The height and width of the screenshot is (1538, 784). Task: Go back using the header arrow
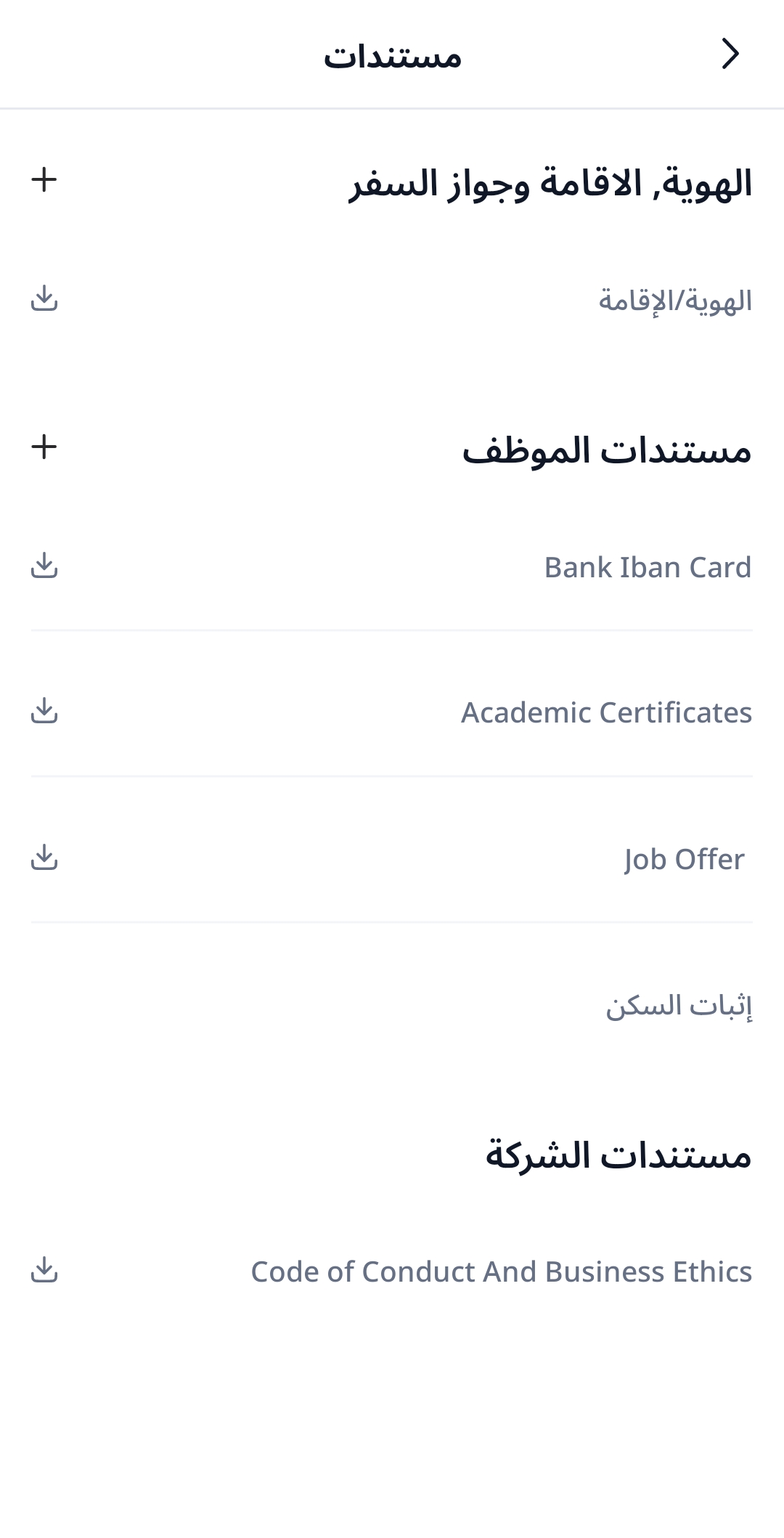click(x=730, y=54)
